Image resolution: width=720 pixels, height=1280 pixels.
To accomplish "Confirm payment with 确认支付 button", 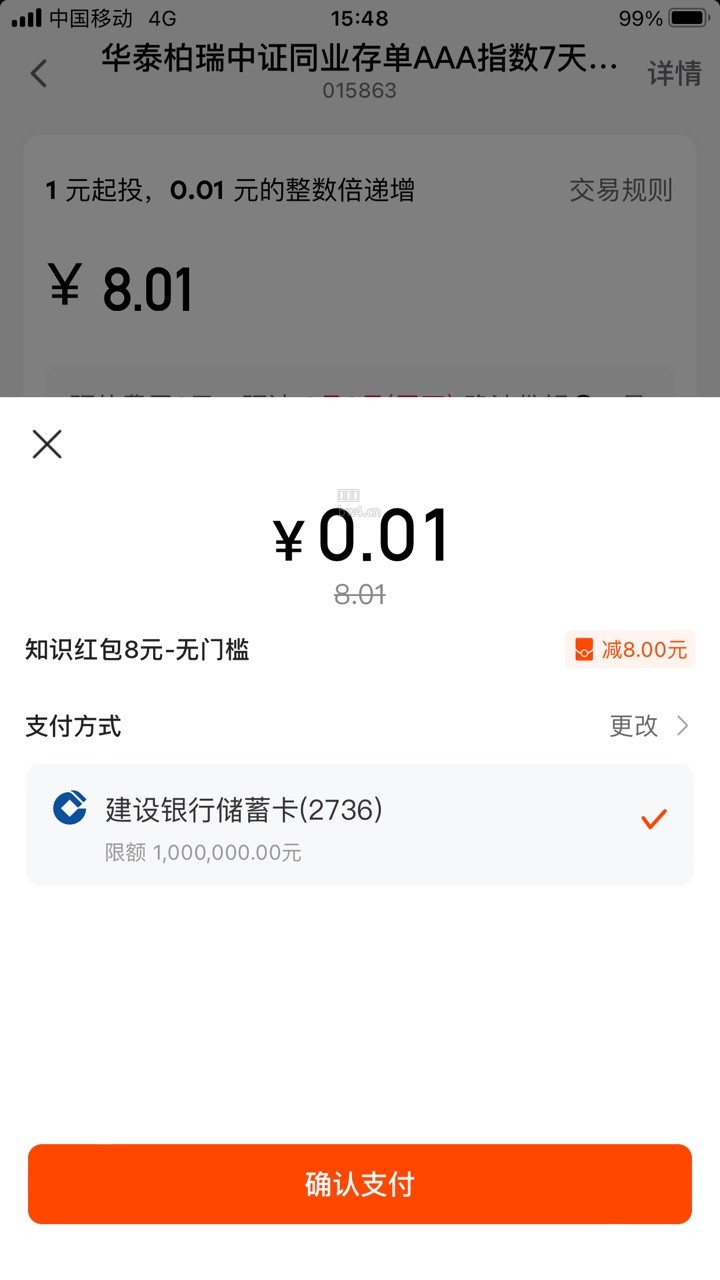I will click(360, 1184).
